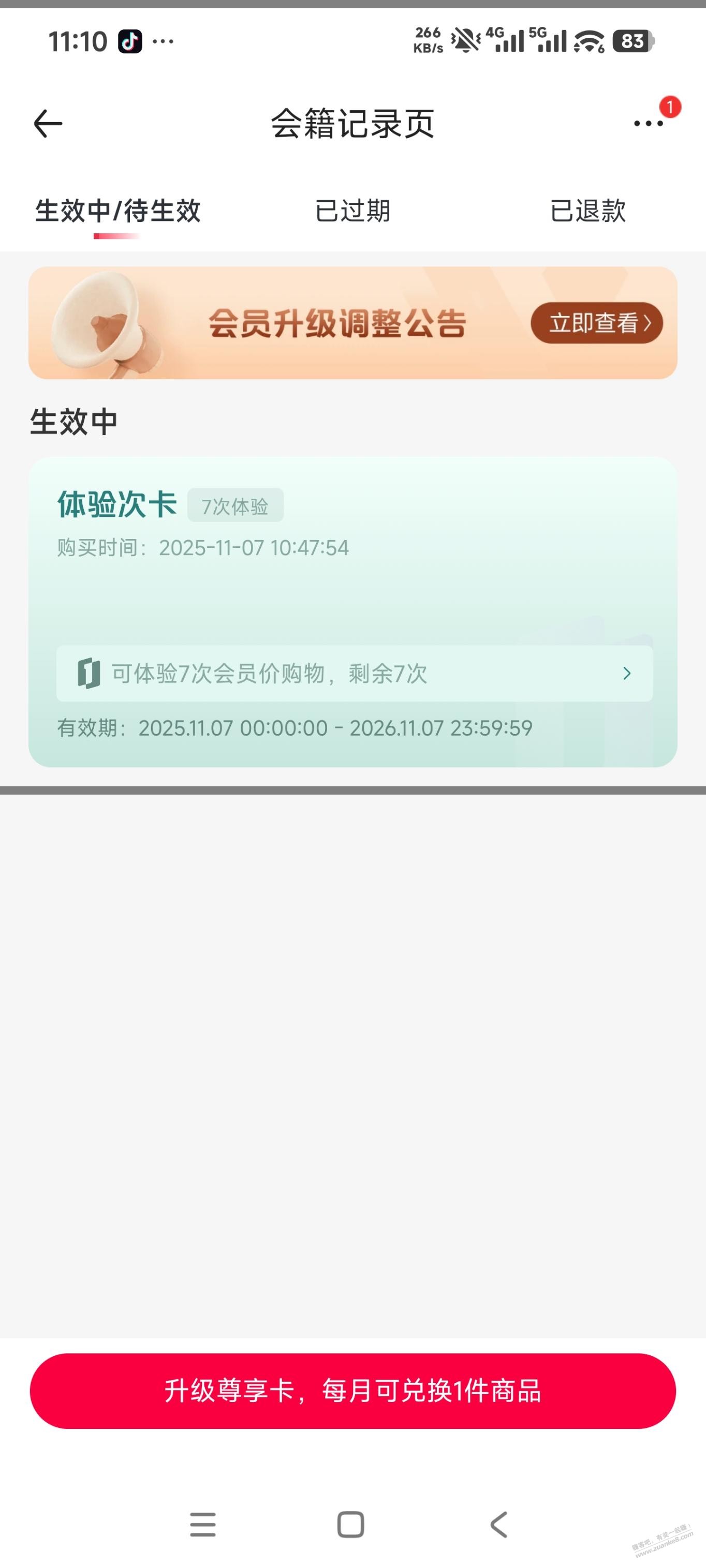Open the 可体验7次会员价购物 details row

[x=354, y=673]
